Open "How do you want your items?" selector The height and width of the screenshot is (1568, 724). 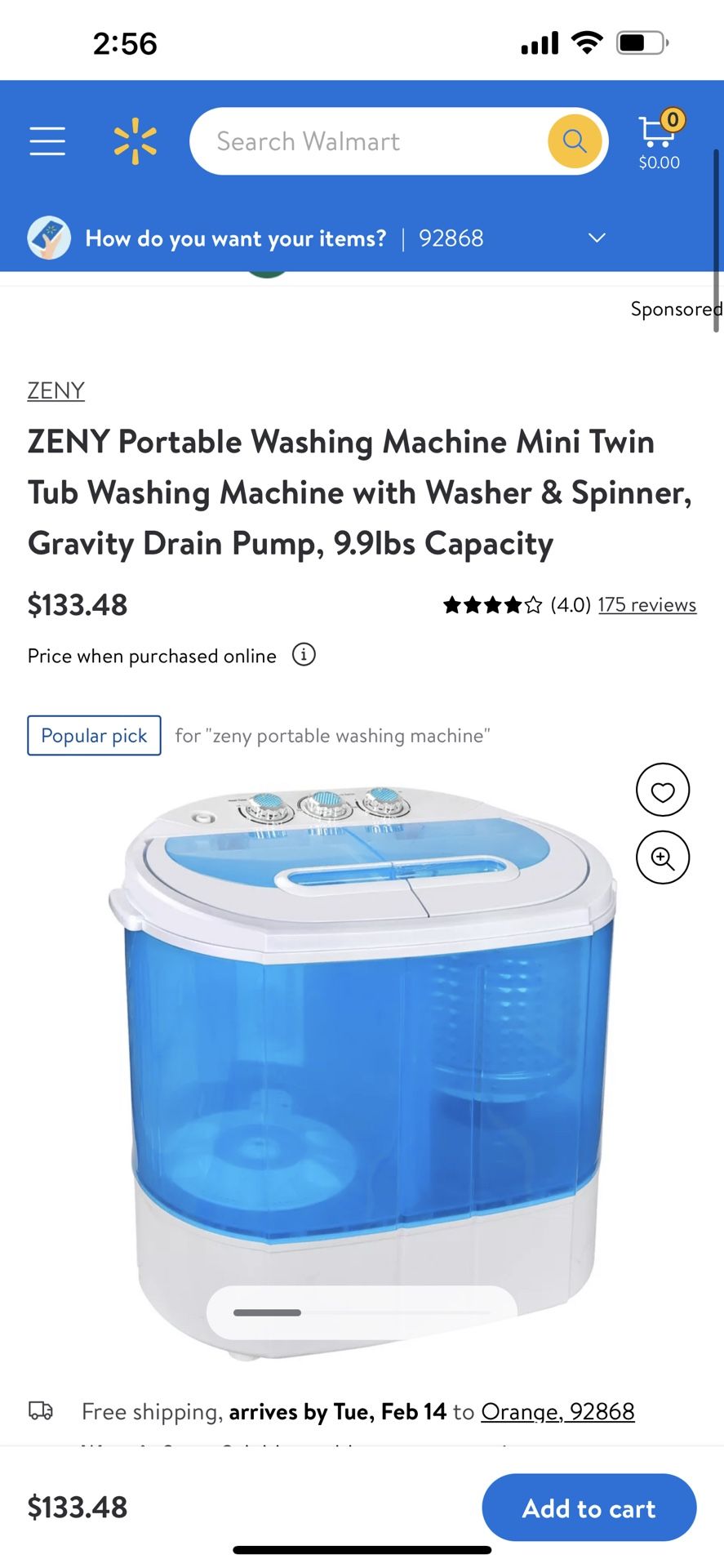(x=235, y=238)
